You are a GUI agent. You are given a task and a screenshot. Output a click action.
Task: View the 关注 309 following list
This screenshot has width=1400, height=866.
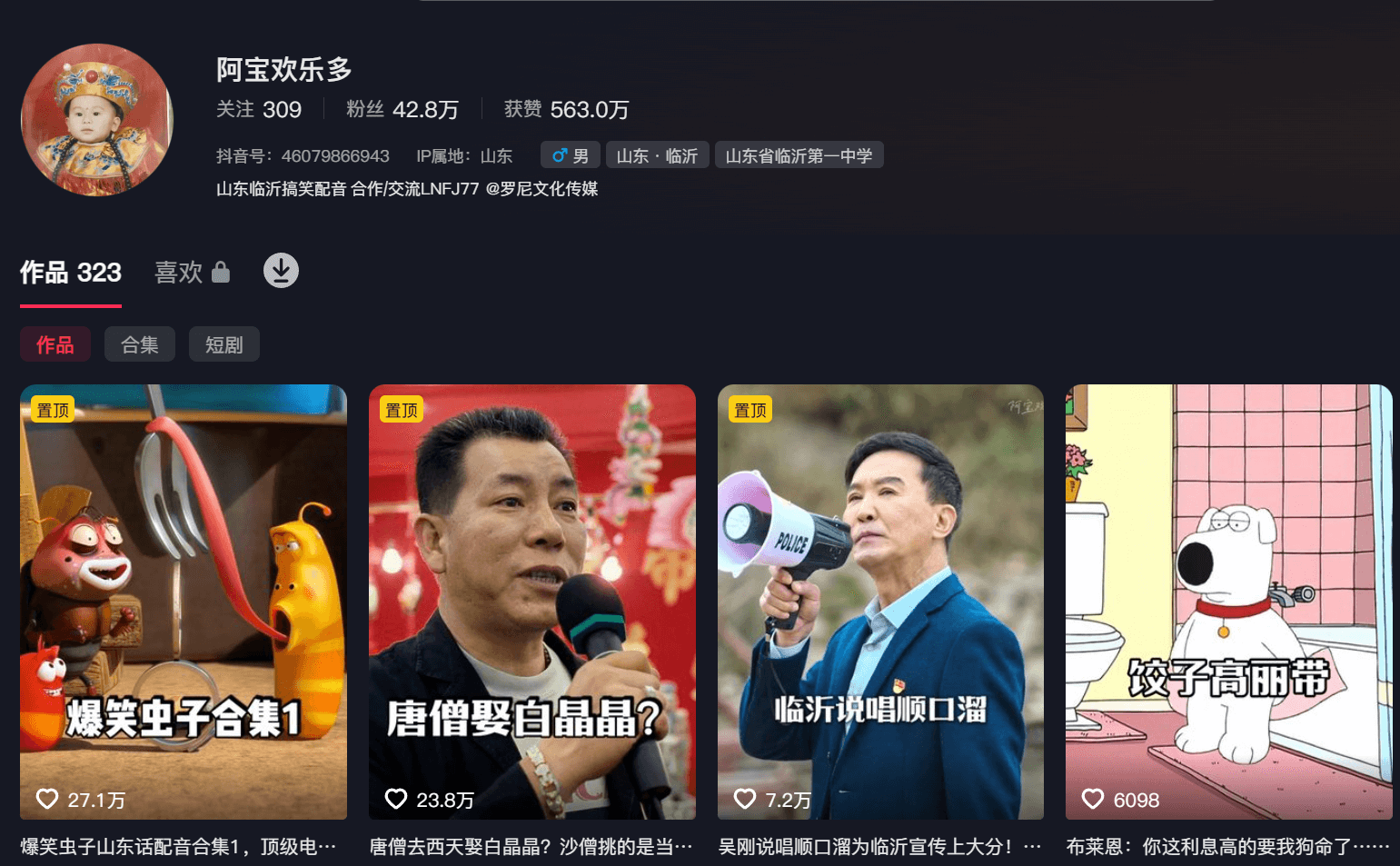259,110
